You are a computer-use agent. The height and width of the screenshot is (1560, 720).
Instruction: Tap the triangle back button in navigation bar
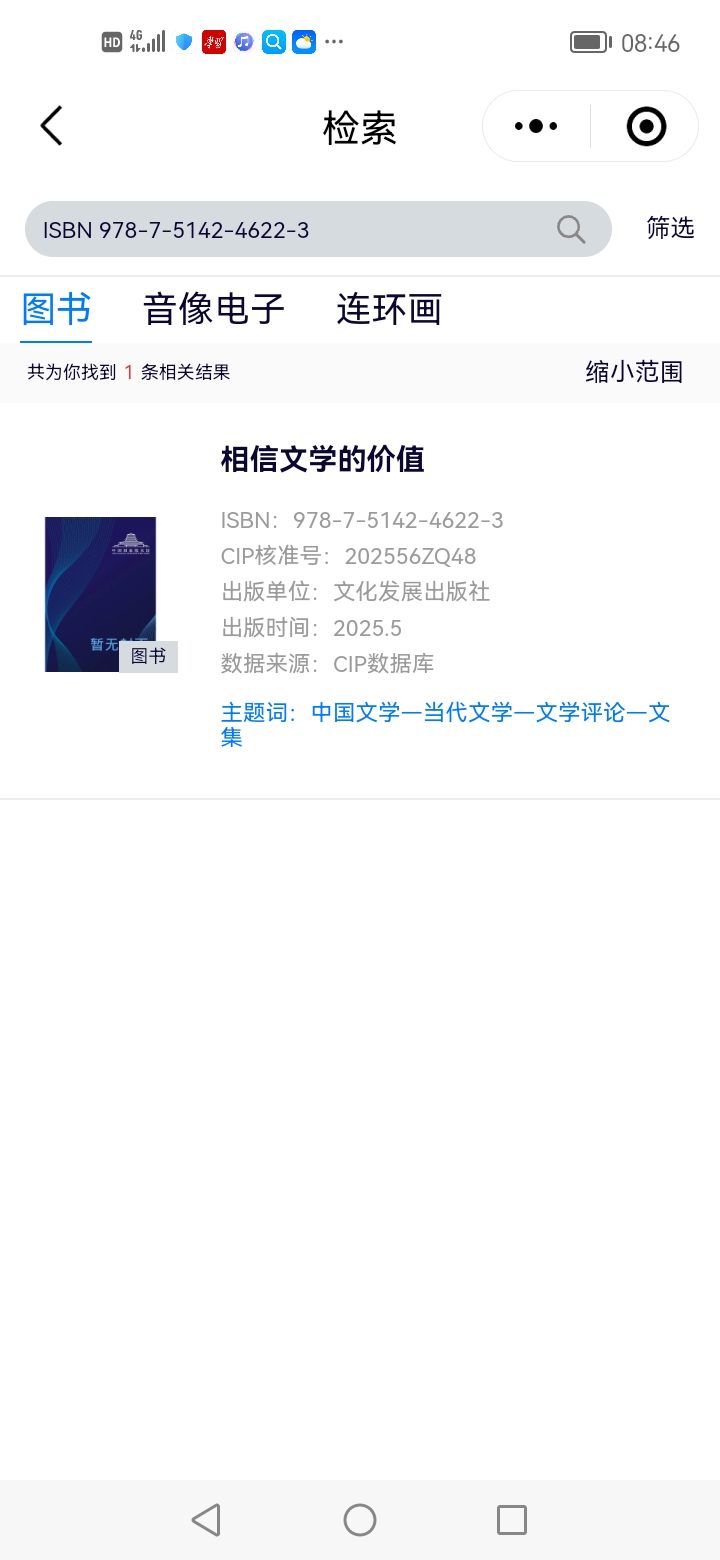pos(206,1519)
